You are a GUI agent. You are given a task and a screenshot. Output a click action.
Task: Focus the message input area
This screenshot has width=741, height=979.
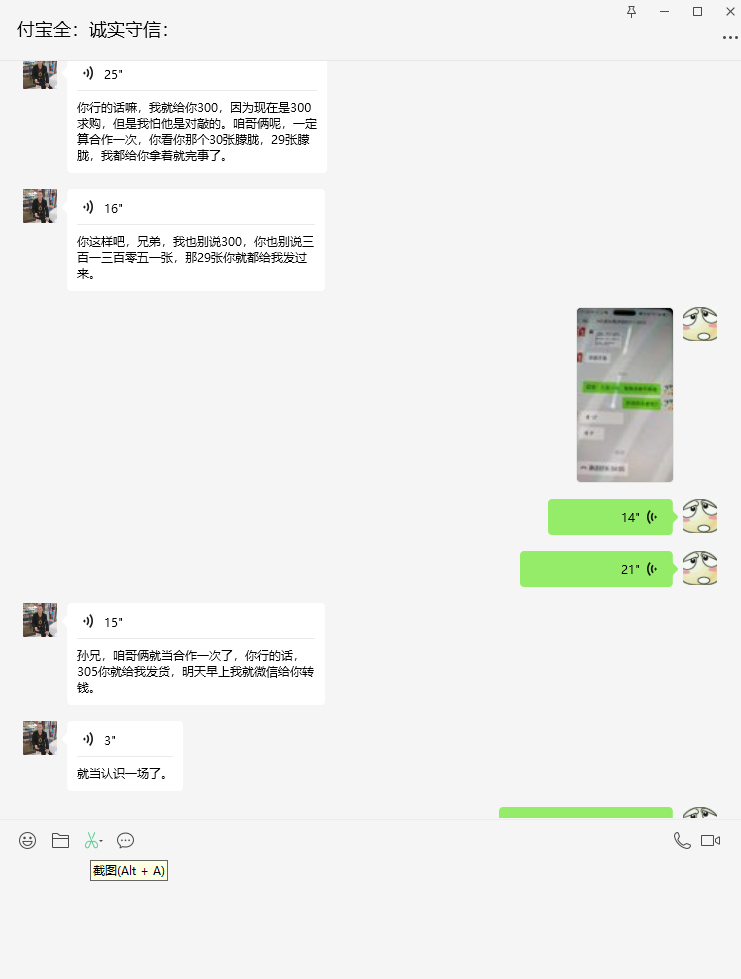point(370,920)
